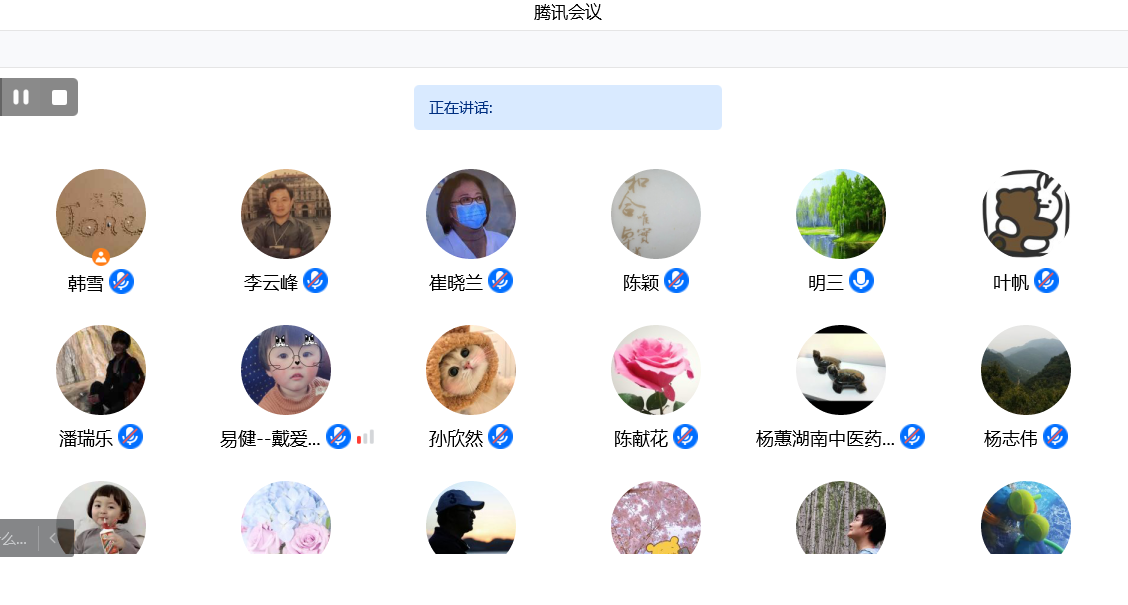Tap muted microphone next to 杨志伟

click(x=1055, y=437)
